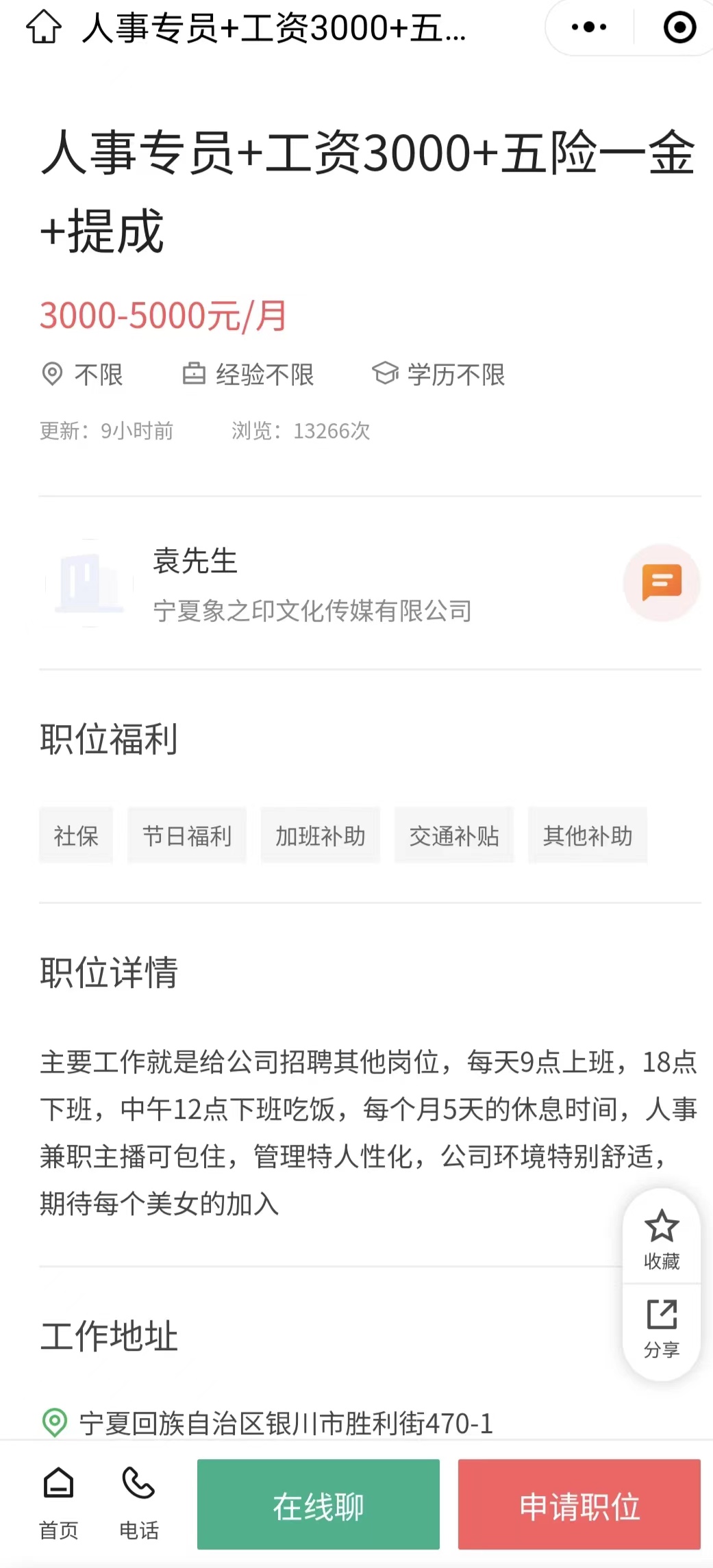Open 宁夏象之印文化传媒有限公司 company profile
The height and width of the screenshot is (1568, 713).
click(x=312, y=610)
